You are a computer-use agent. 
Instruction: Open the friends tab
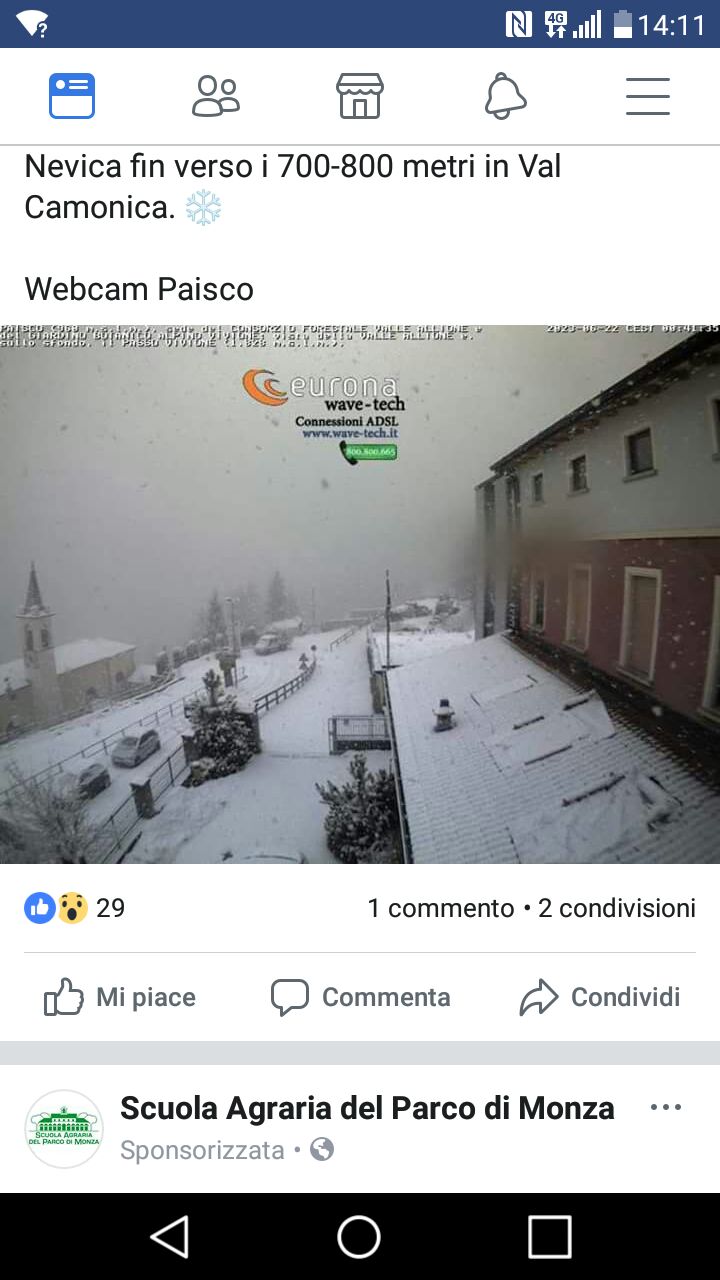216,97
